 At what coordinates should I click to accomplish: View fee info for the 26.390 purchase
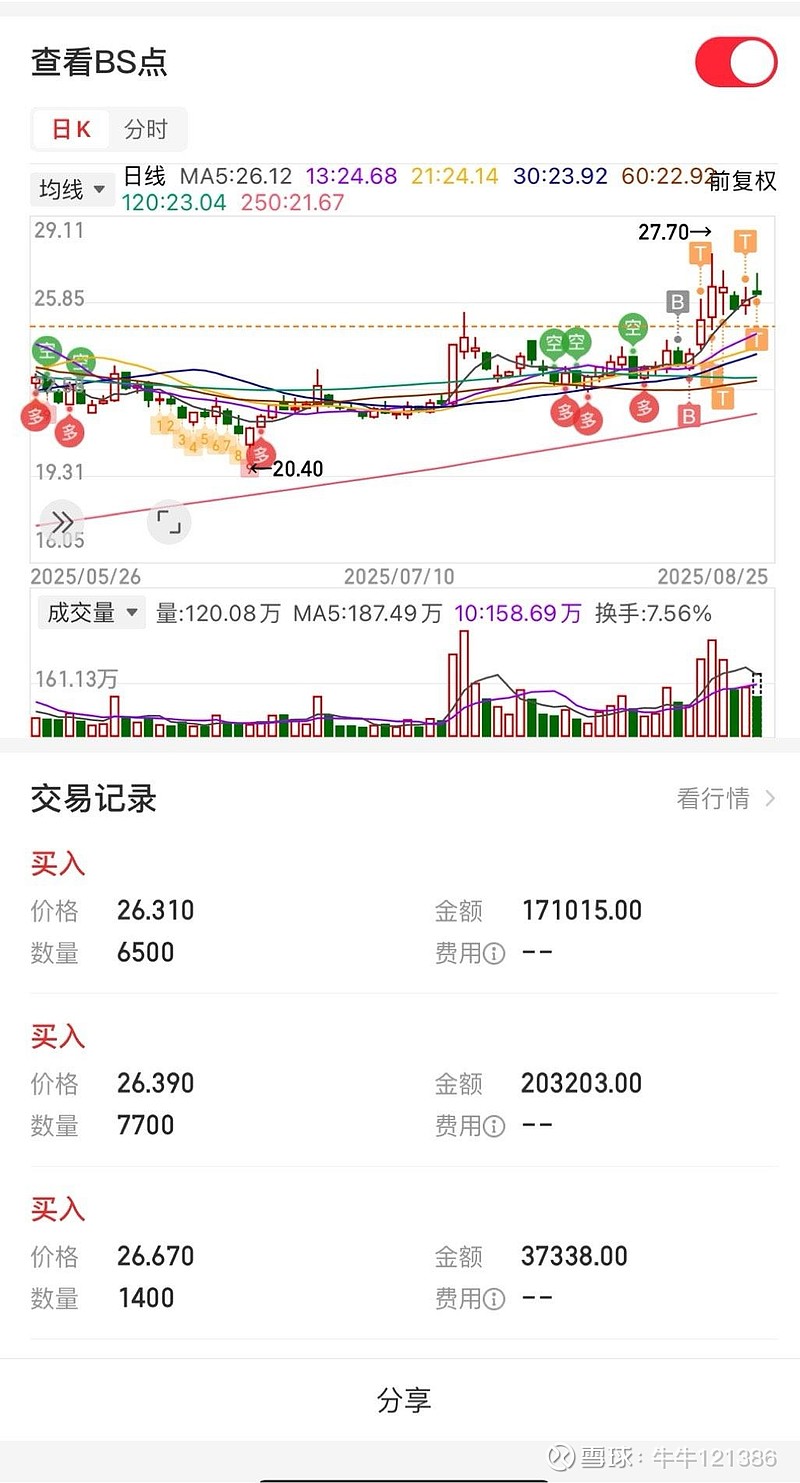[494, 1126]
